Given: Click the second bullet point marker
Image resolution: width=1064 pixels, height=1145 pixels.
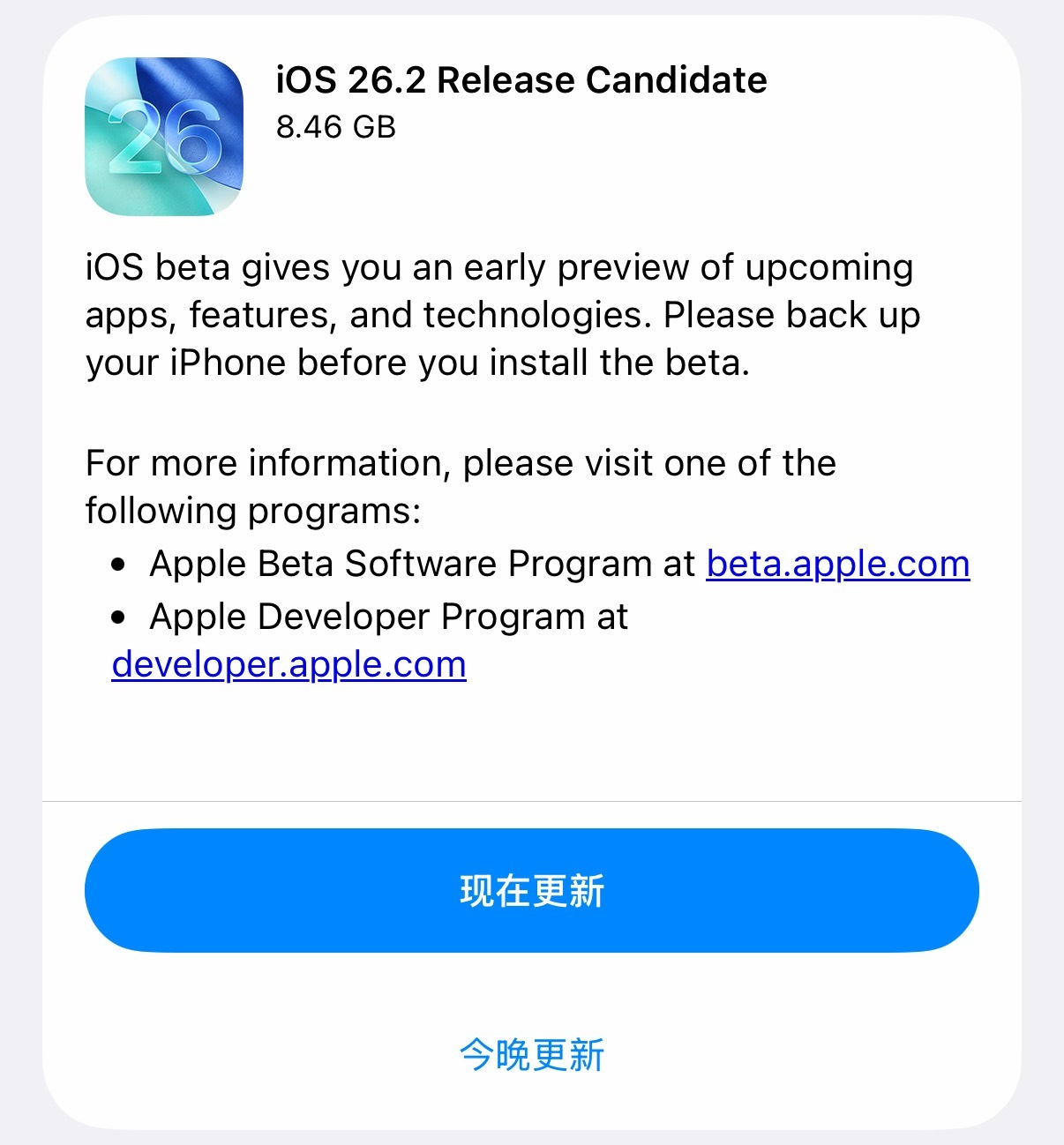Looking at the screenshot, I should click(x=117, y=616).
